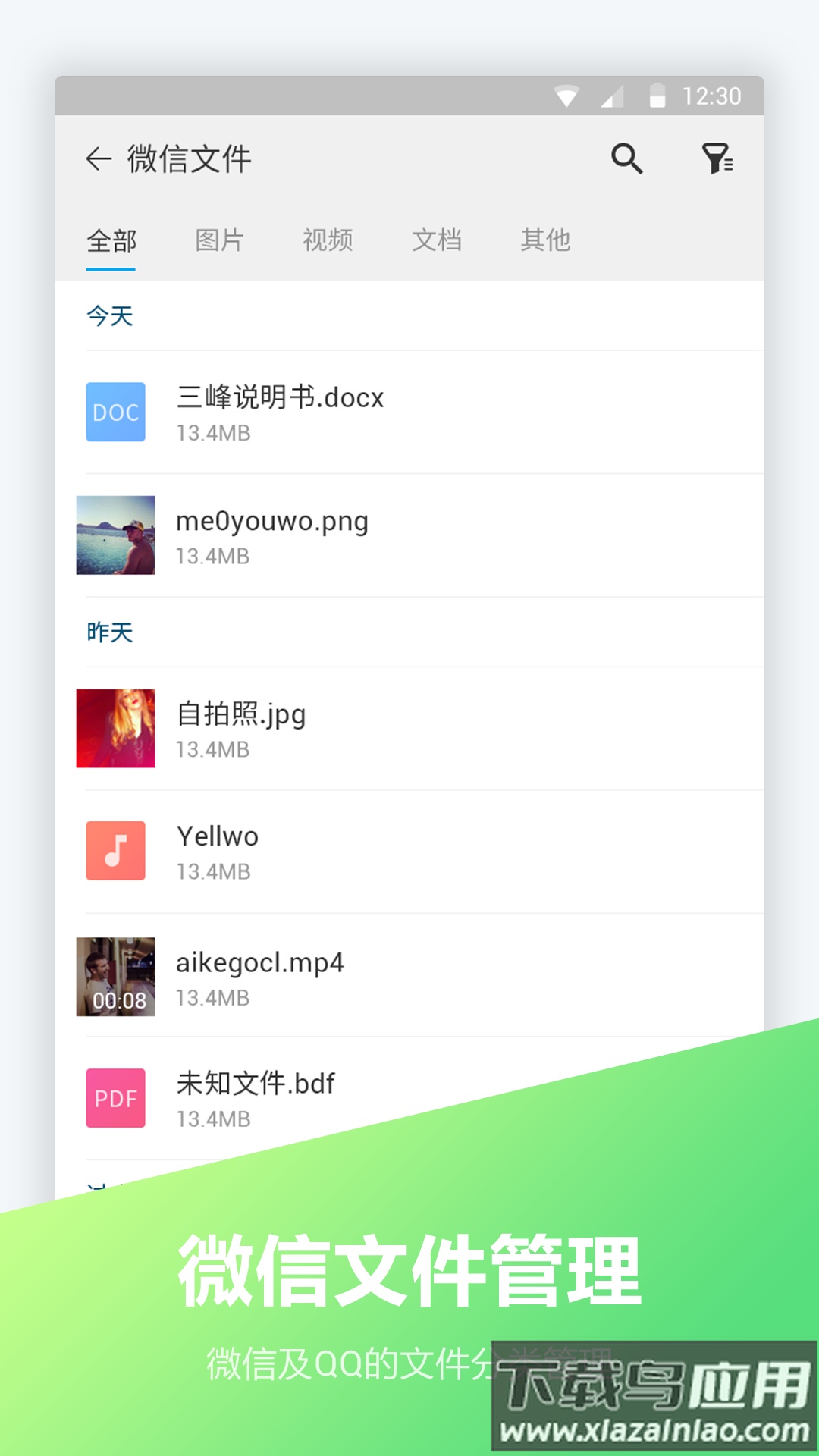This screenshot has width=819, height=1456.
Task: Tap the Wi-Fi icon in status bar
Action: (564, 96)
